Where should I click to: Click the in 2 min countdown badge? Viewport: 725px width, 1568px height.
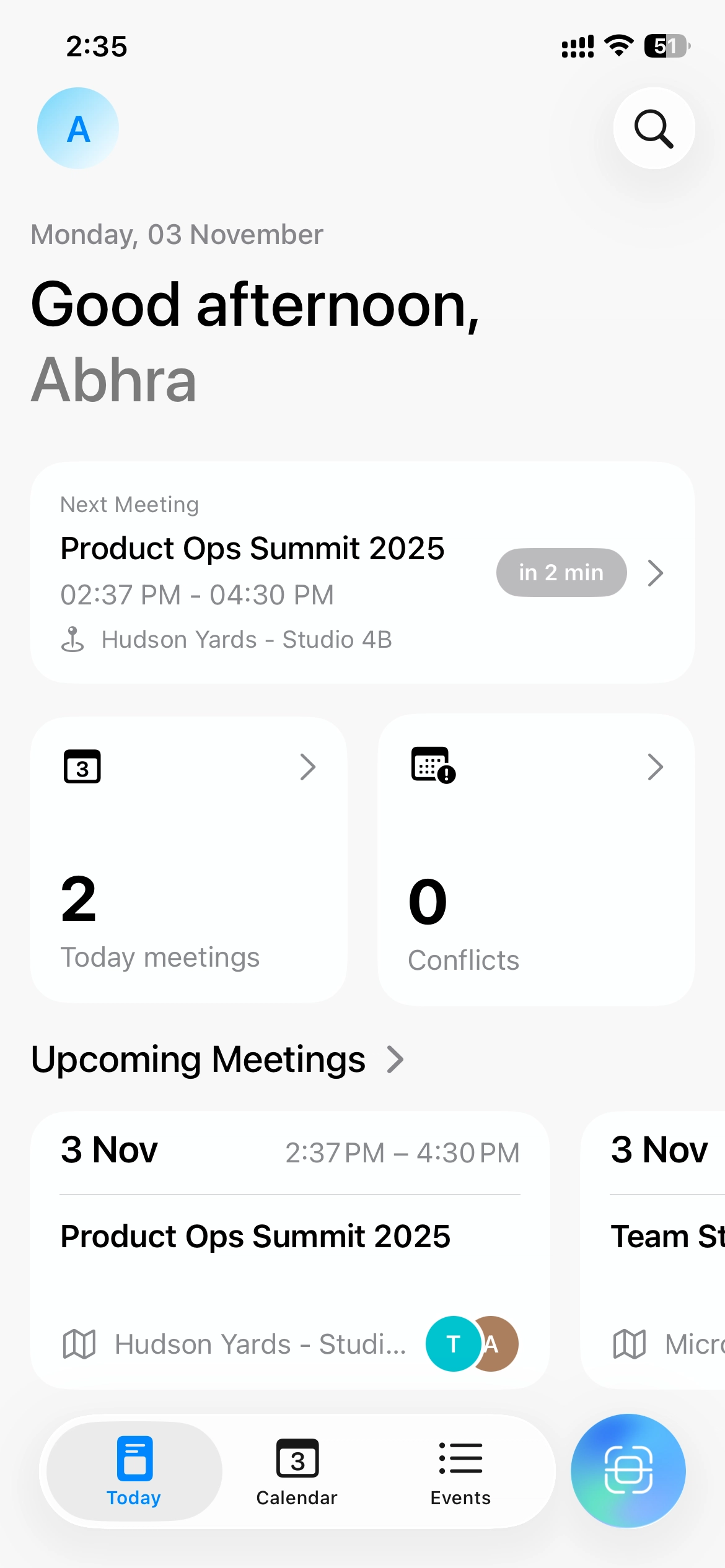click(561, 572)
